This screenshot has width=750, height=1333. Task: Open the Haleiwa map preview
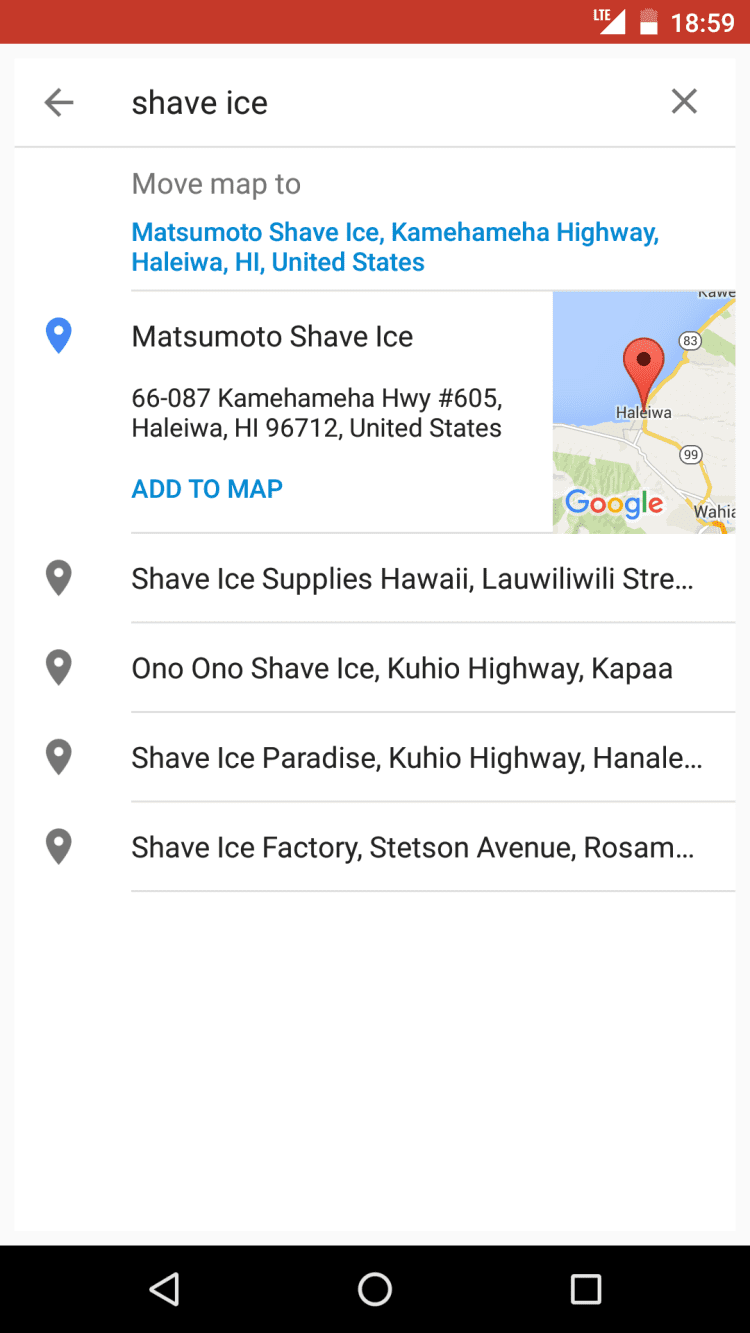point(643,412)
